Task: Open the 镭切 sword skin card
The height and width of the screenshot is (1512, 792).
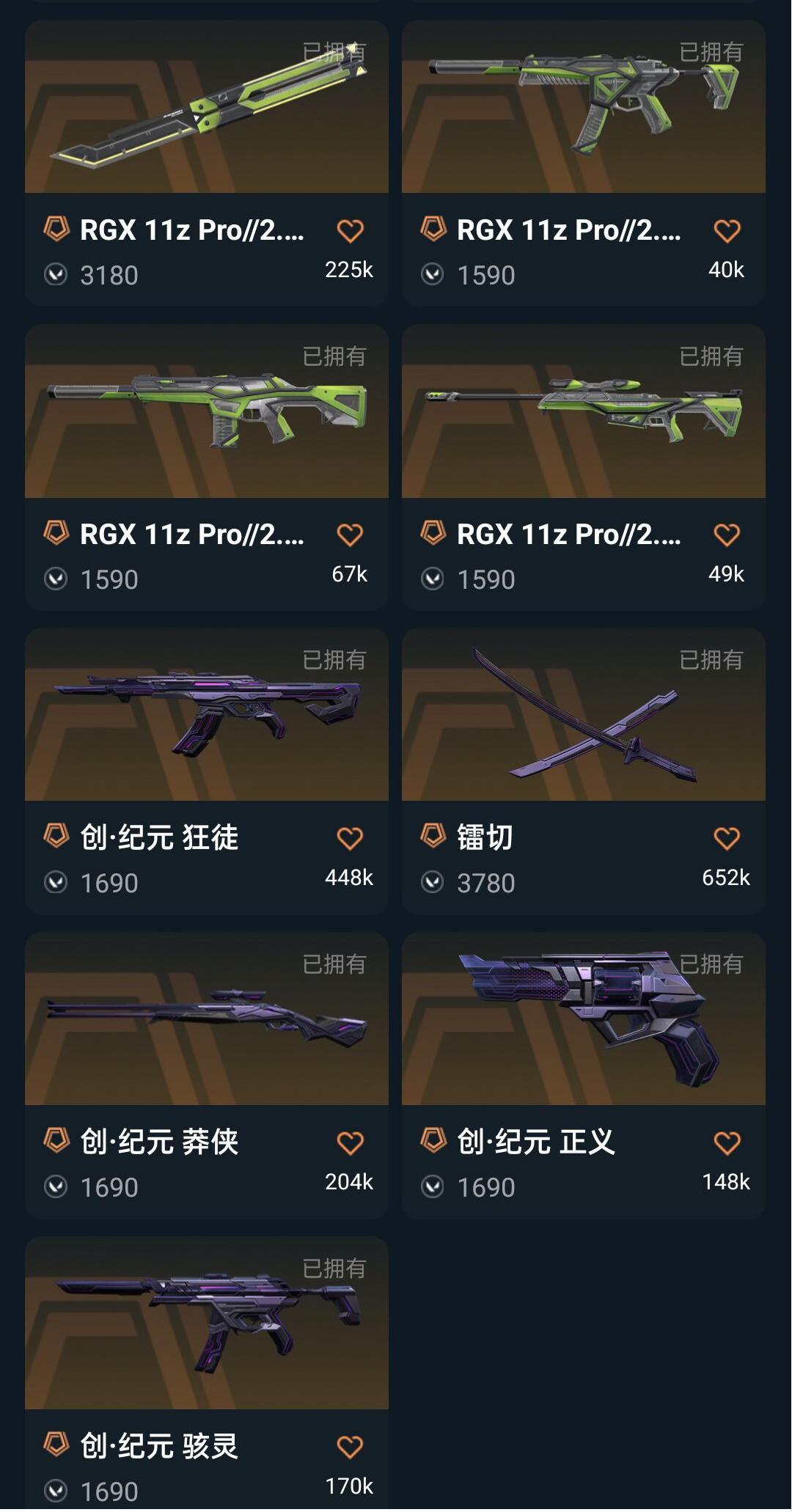Action: point(584,771)
